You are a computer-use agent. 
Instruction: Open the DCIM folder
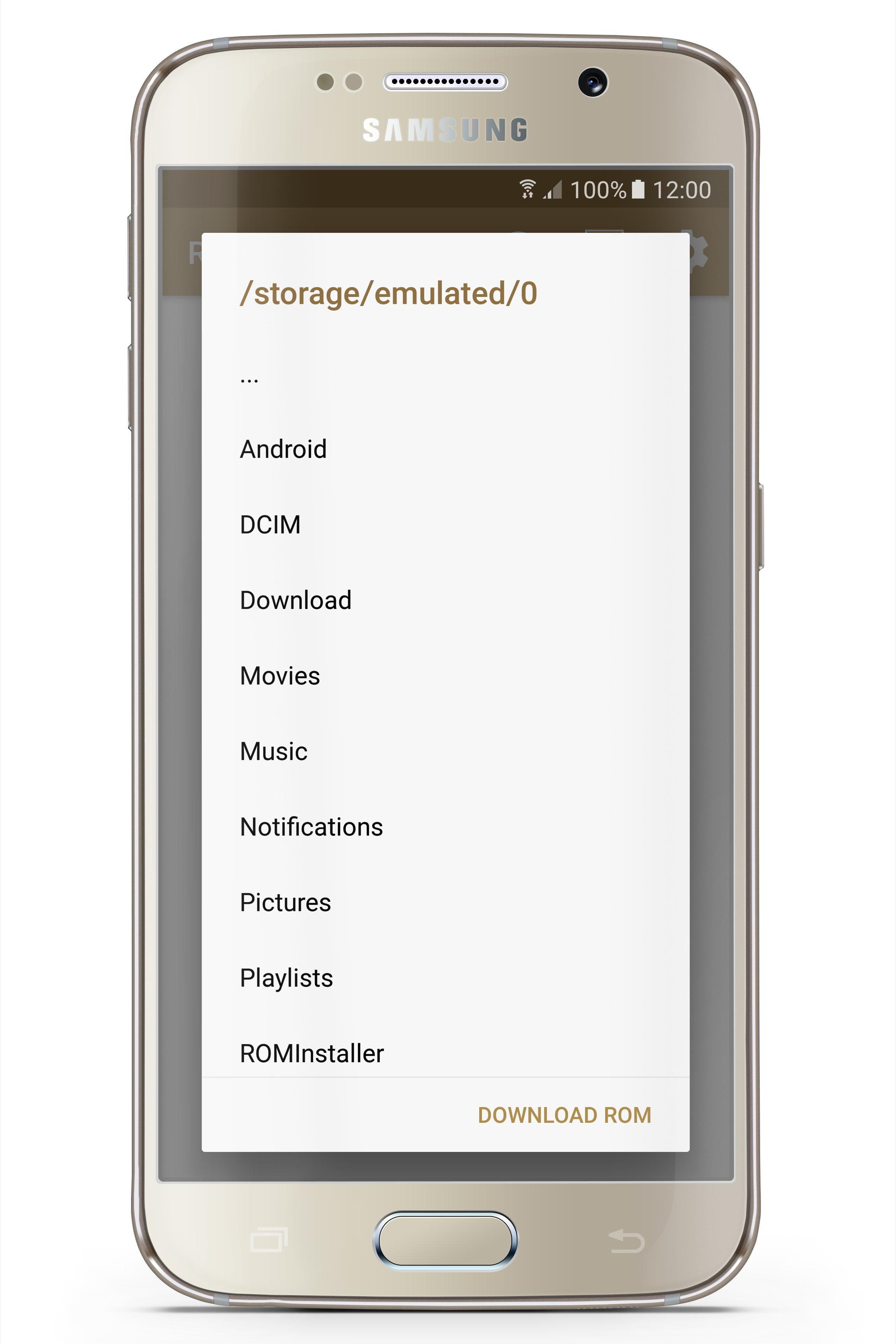tap(445, 525)
